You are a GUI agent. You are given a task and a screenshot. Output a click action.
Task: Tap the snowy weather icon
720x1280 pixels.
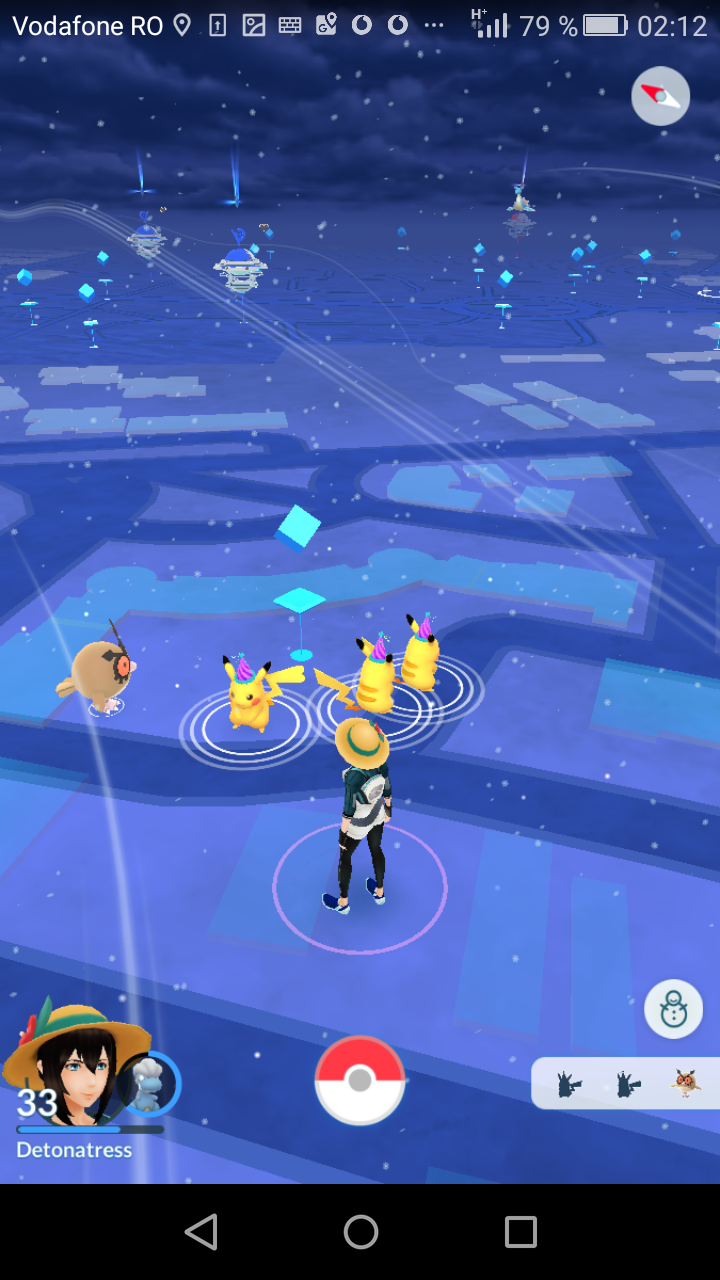pyautogui.click(x=673, y=1009)
